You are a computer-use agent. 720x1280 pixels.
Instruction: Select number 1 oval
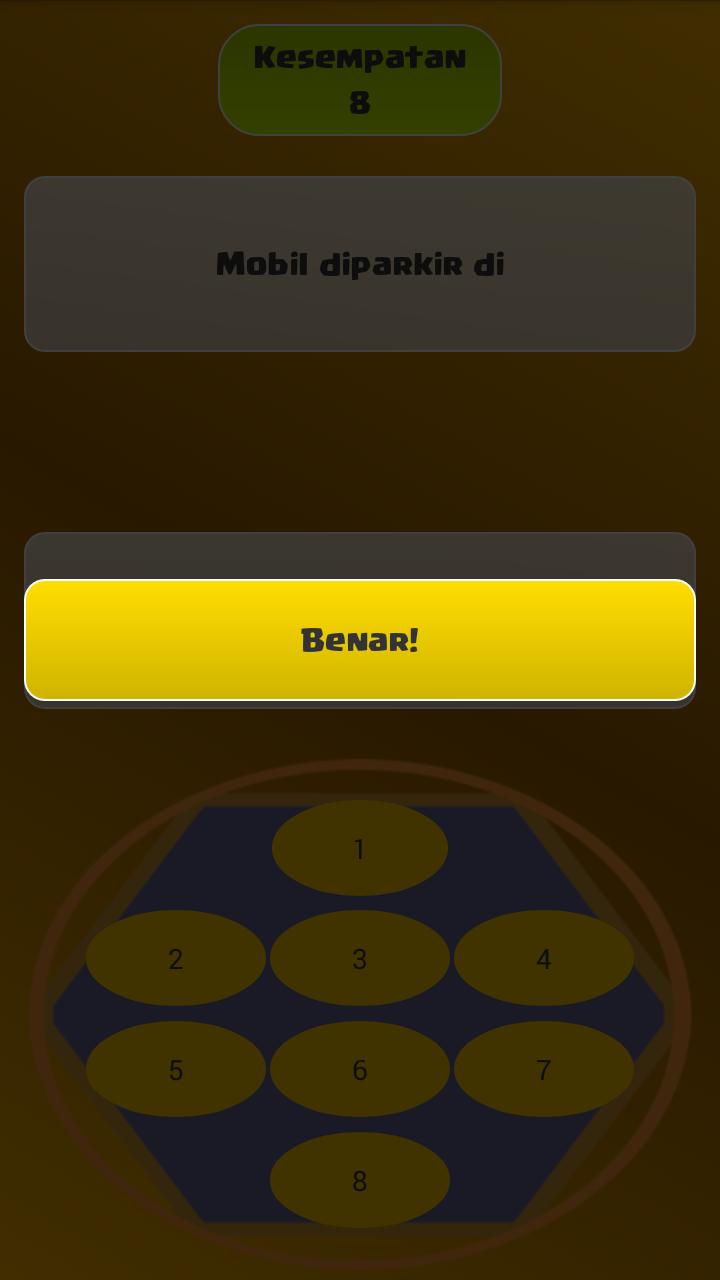click(x=360, y=848)
